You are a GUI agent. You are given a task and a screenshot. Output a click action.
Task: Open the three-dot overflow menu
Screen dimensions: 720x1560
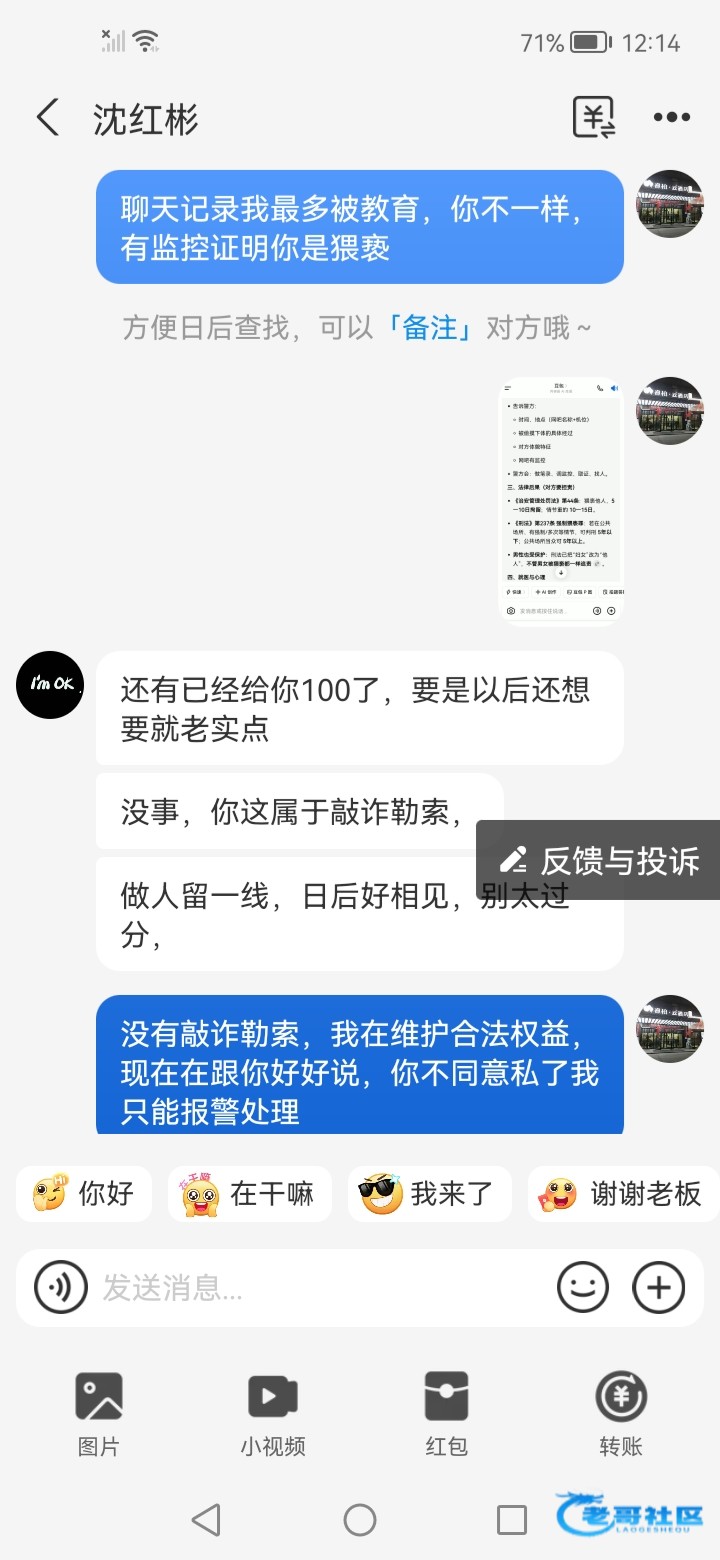[x=671, y=118]
